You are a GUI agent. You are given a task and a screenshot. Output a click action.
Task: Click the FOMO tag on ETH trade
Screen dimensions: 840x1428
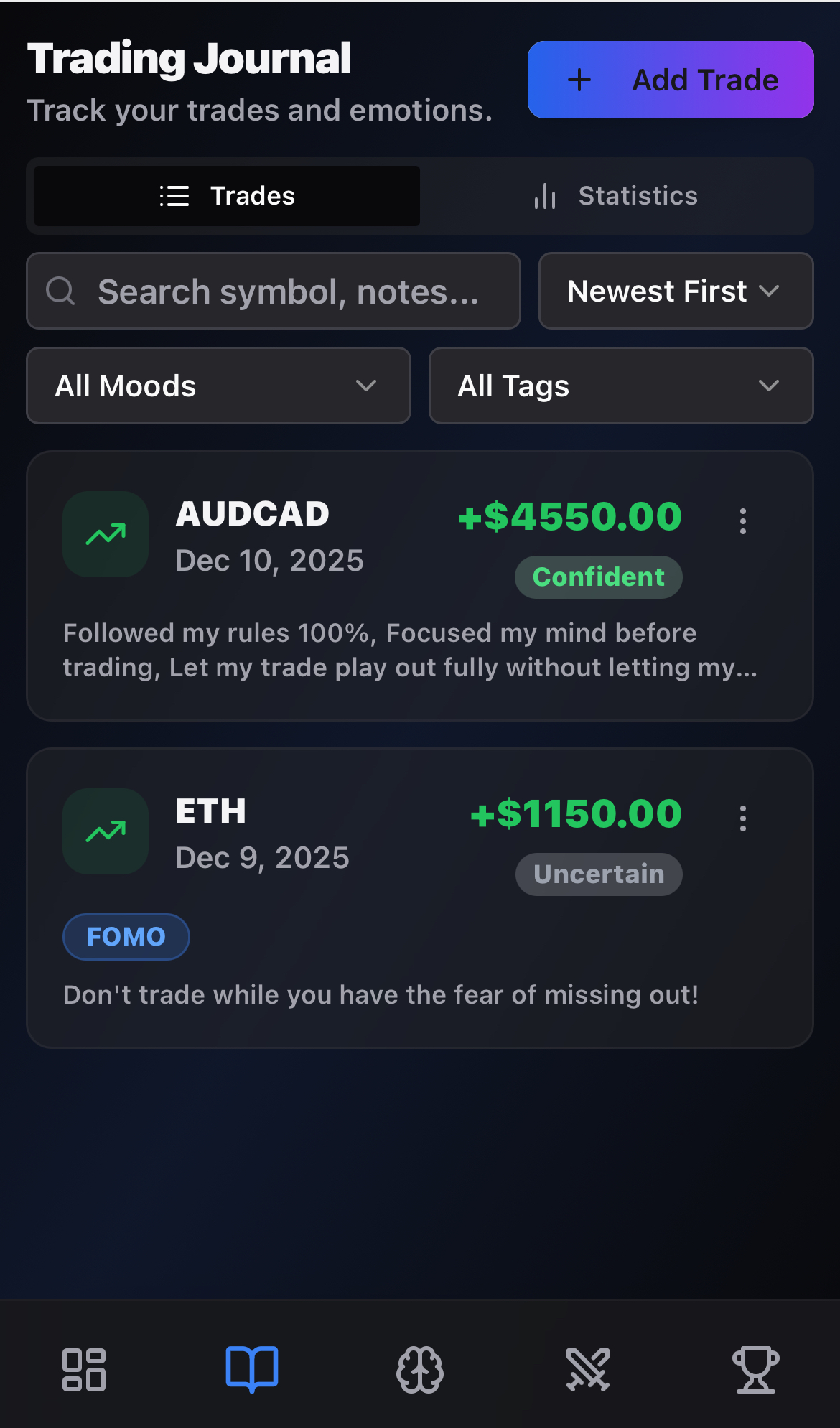[x=126, y=936]
